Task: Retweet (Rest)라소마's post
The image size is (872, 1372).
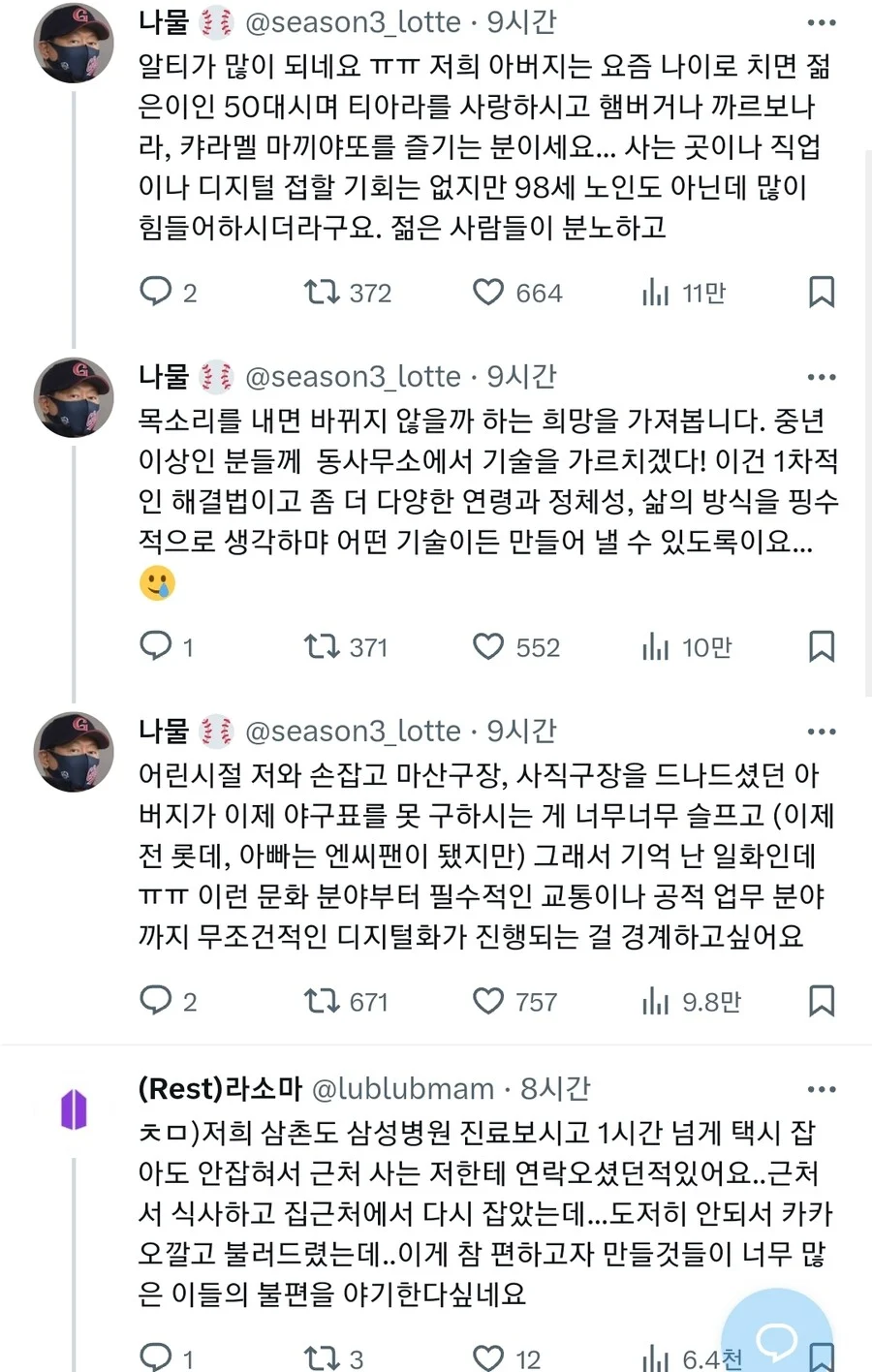Action: pyautogui.click(x=321, y=1358)
